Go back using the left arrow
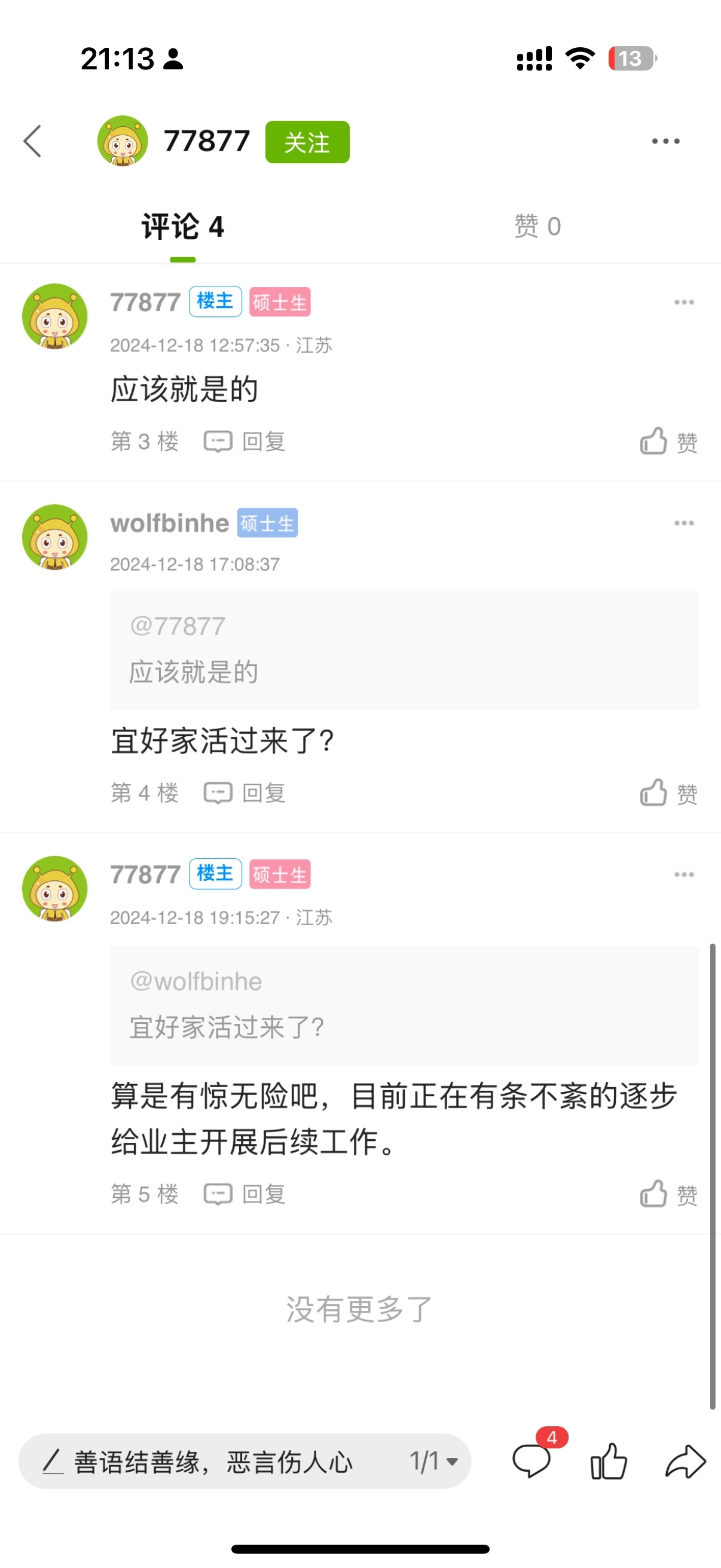 [x=33, y=141]
